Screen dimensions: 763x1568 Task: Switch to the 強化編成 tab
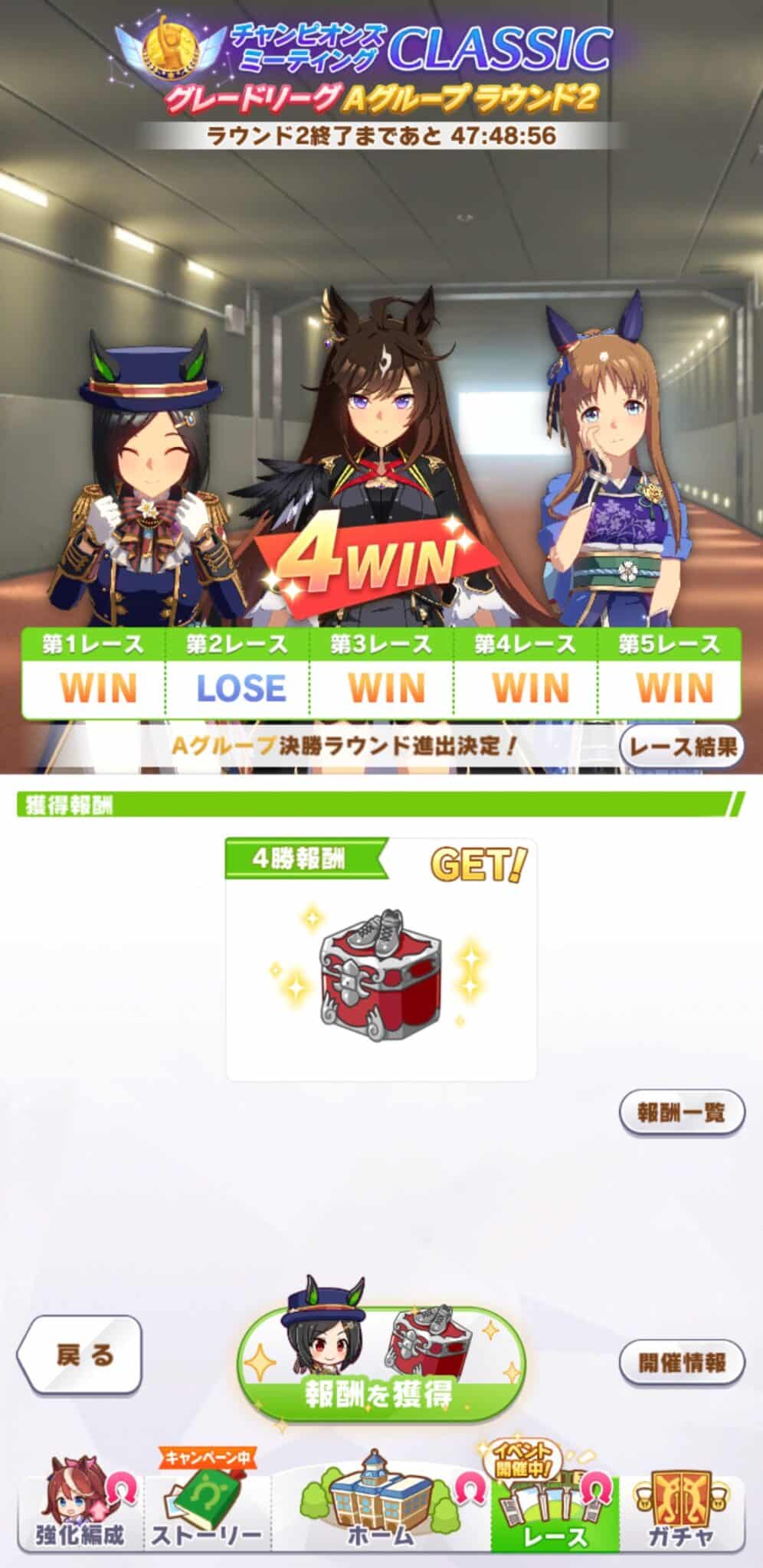pos(79,1510)
